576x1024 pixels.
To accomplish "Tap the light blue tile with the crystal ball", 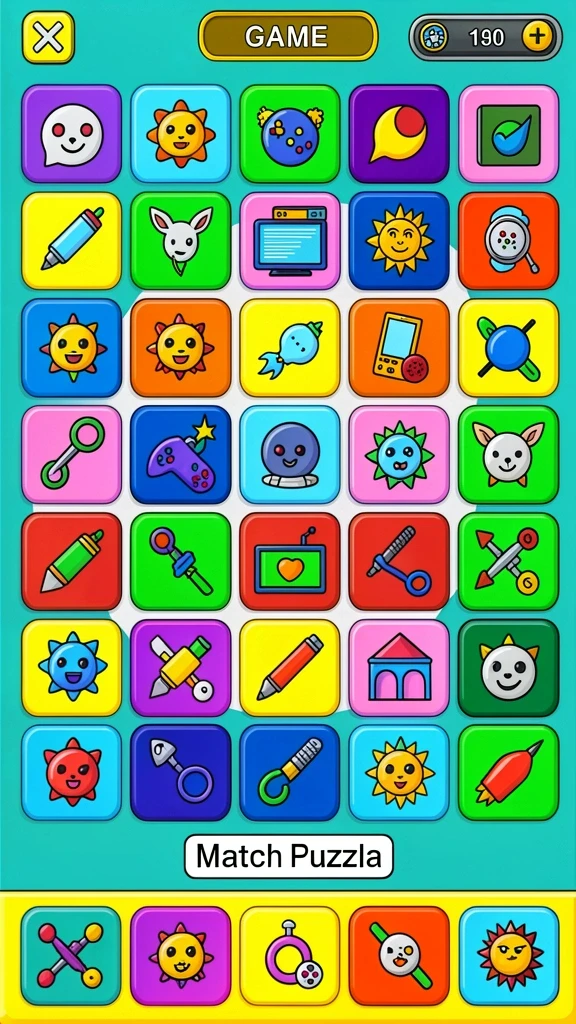I will (290, 455).
